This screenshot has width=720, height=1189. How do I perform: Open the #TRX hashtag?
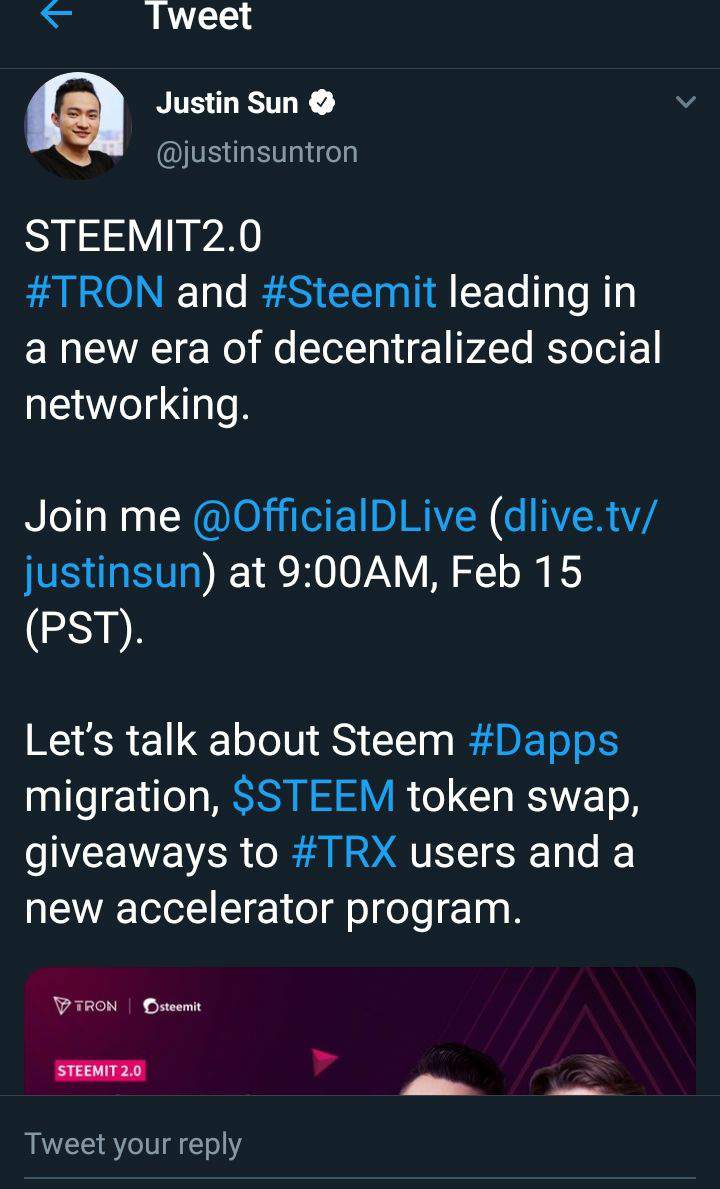(344, 853)
